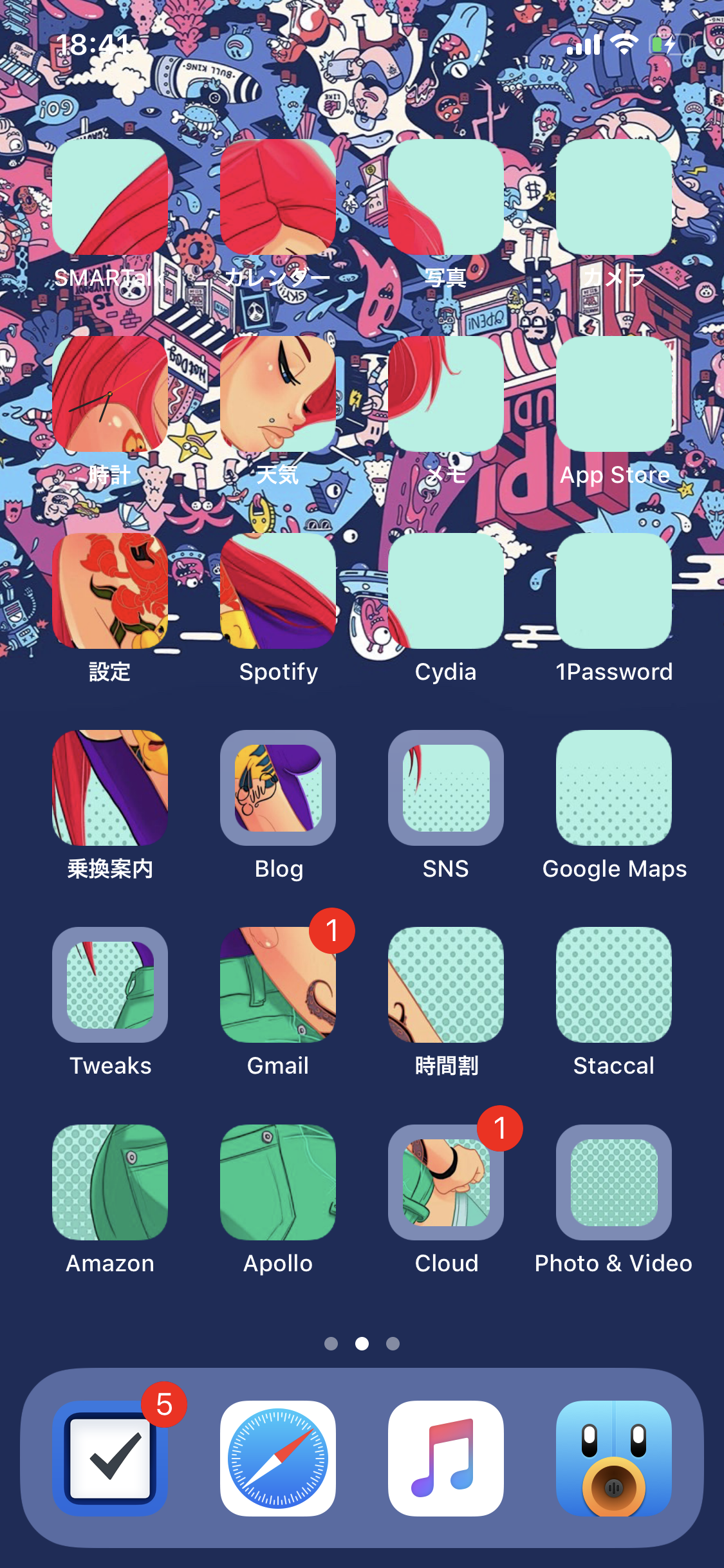Image resolution: width=724 pixels, height=1568 pixels.
Task: Launch Spotify
Action: click(x=278, y=591)
